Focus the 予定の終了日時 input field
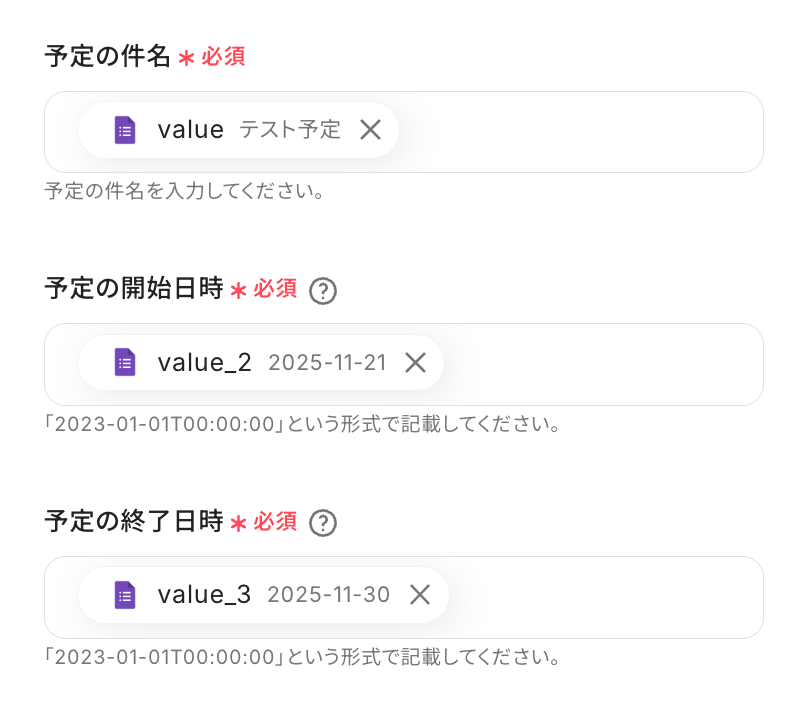This screenshot has width=798, height=704. coord(600,597)
